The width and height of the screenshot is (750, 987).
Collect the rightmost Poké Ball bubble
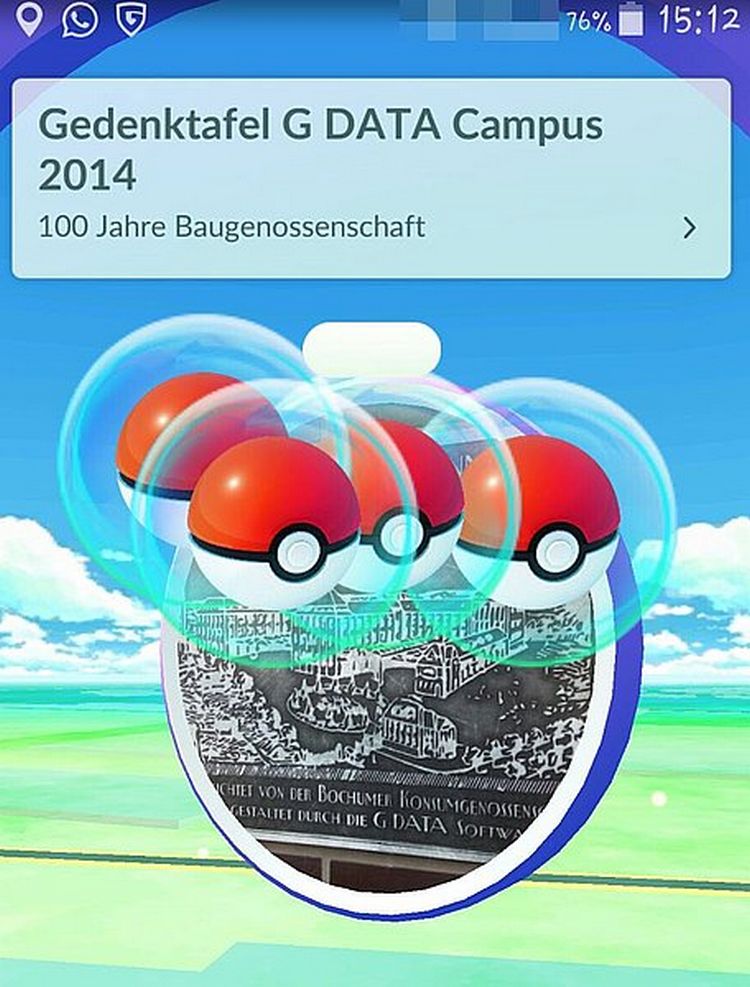[x=540, y=520]
